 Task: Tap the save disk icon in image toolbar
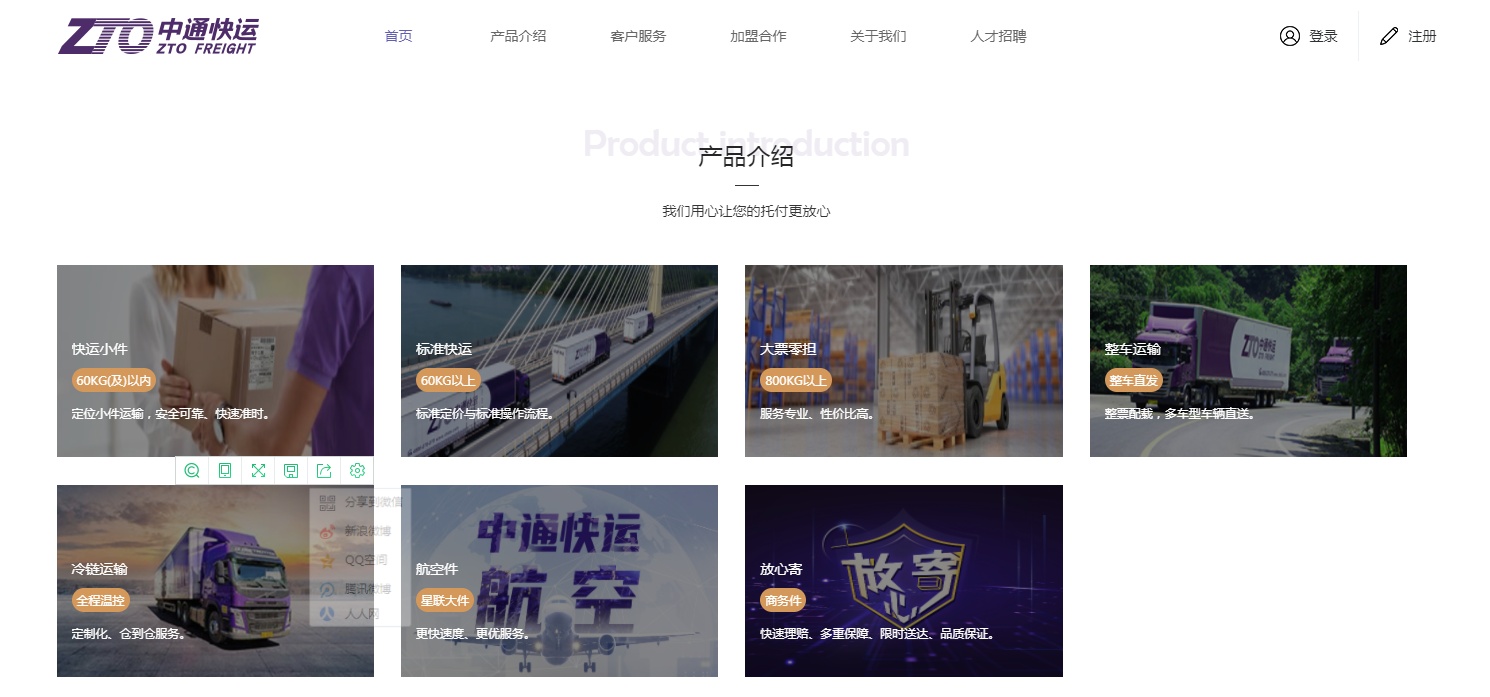291,471
